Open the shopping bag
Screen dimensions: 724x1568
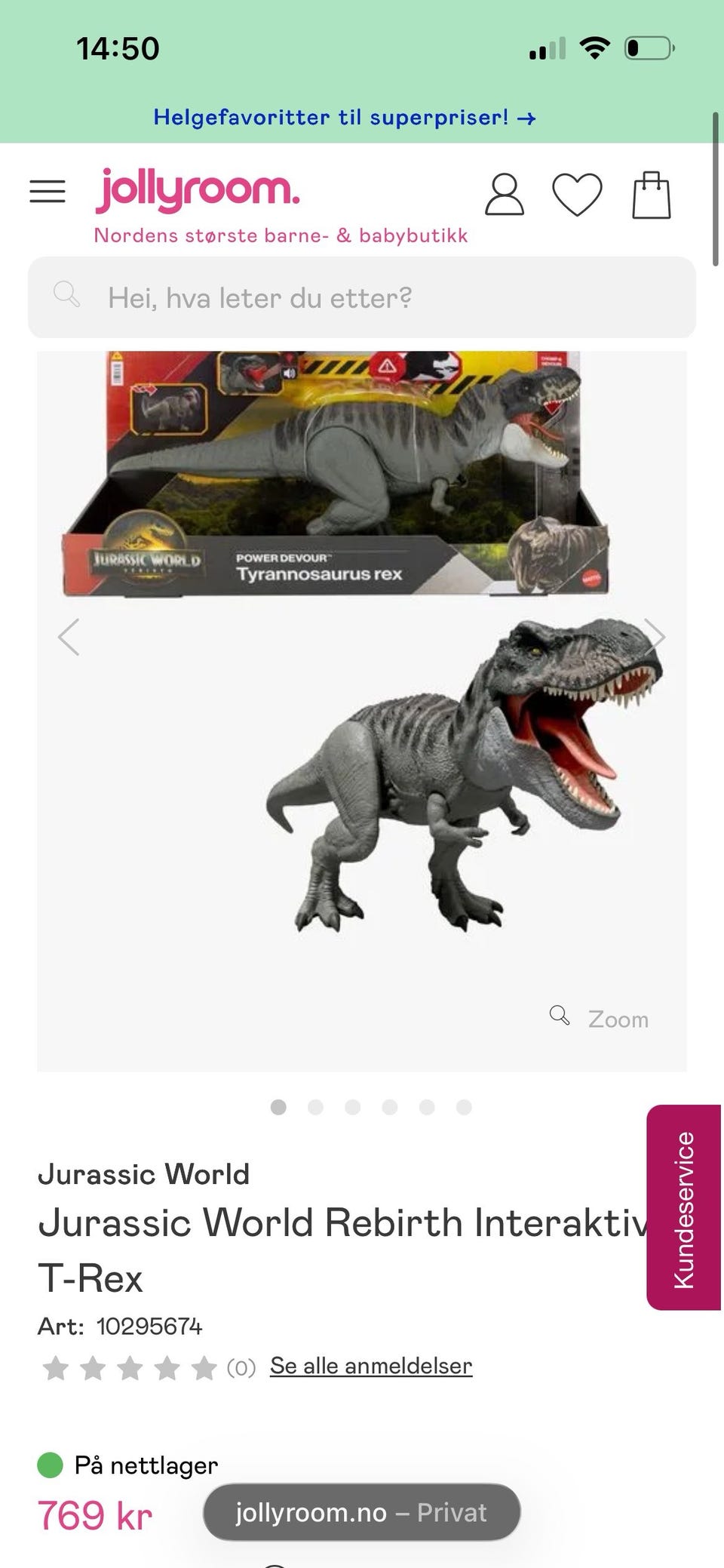pyautogui.click(x=652, y=195)
